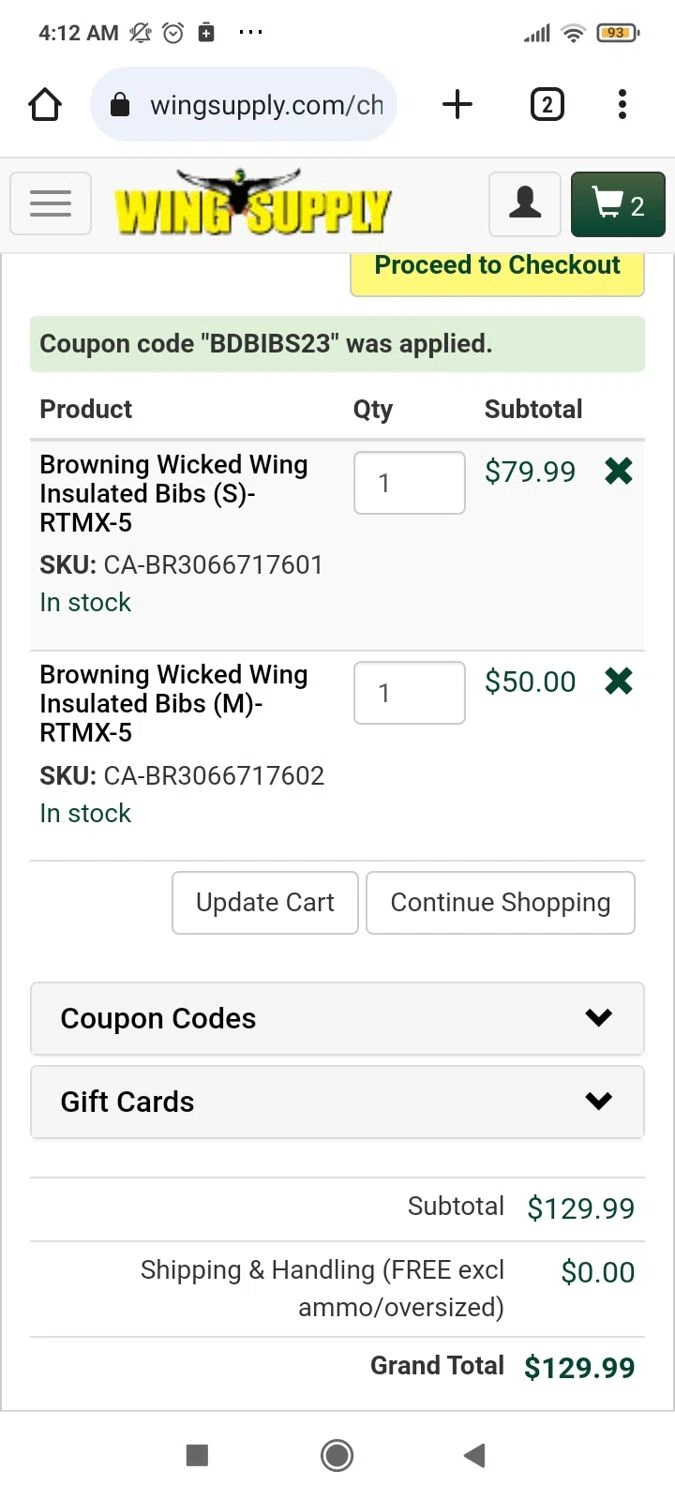Expand the Coupon Codes section
The height and width of the screenshot is (1500, 675).
[337, 1018]
